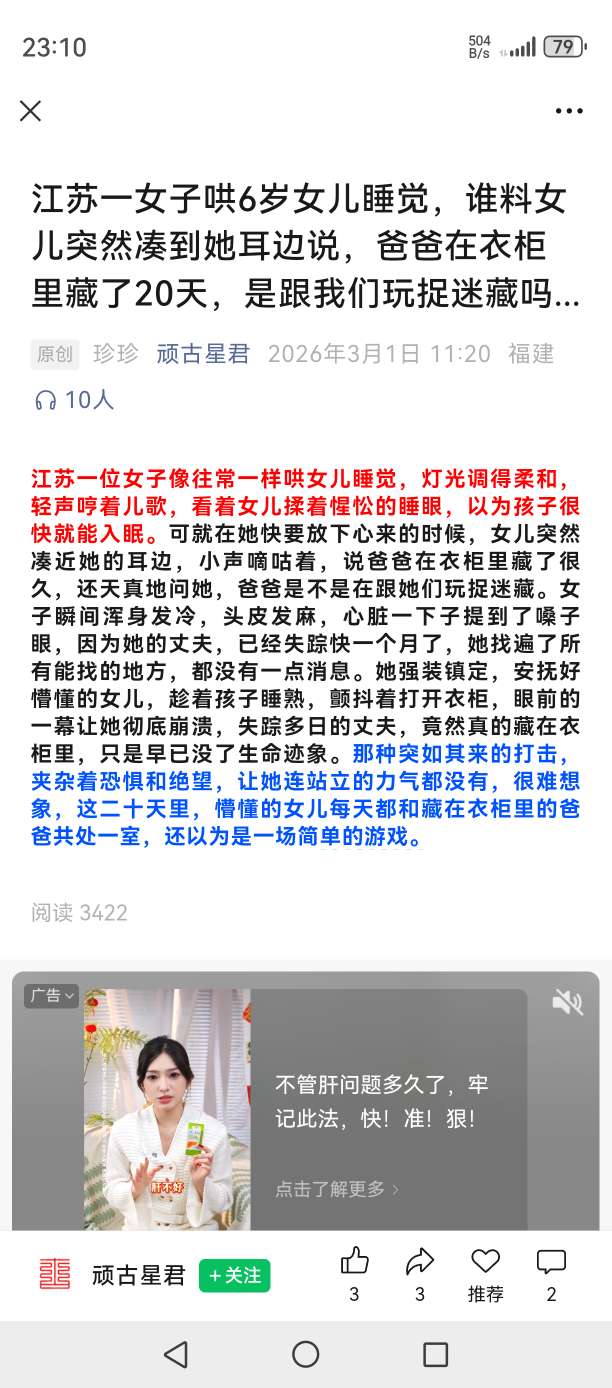
Task: Recommend article with heart 推荐 icon
Action: (485, 1262)
